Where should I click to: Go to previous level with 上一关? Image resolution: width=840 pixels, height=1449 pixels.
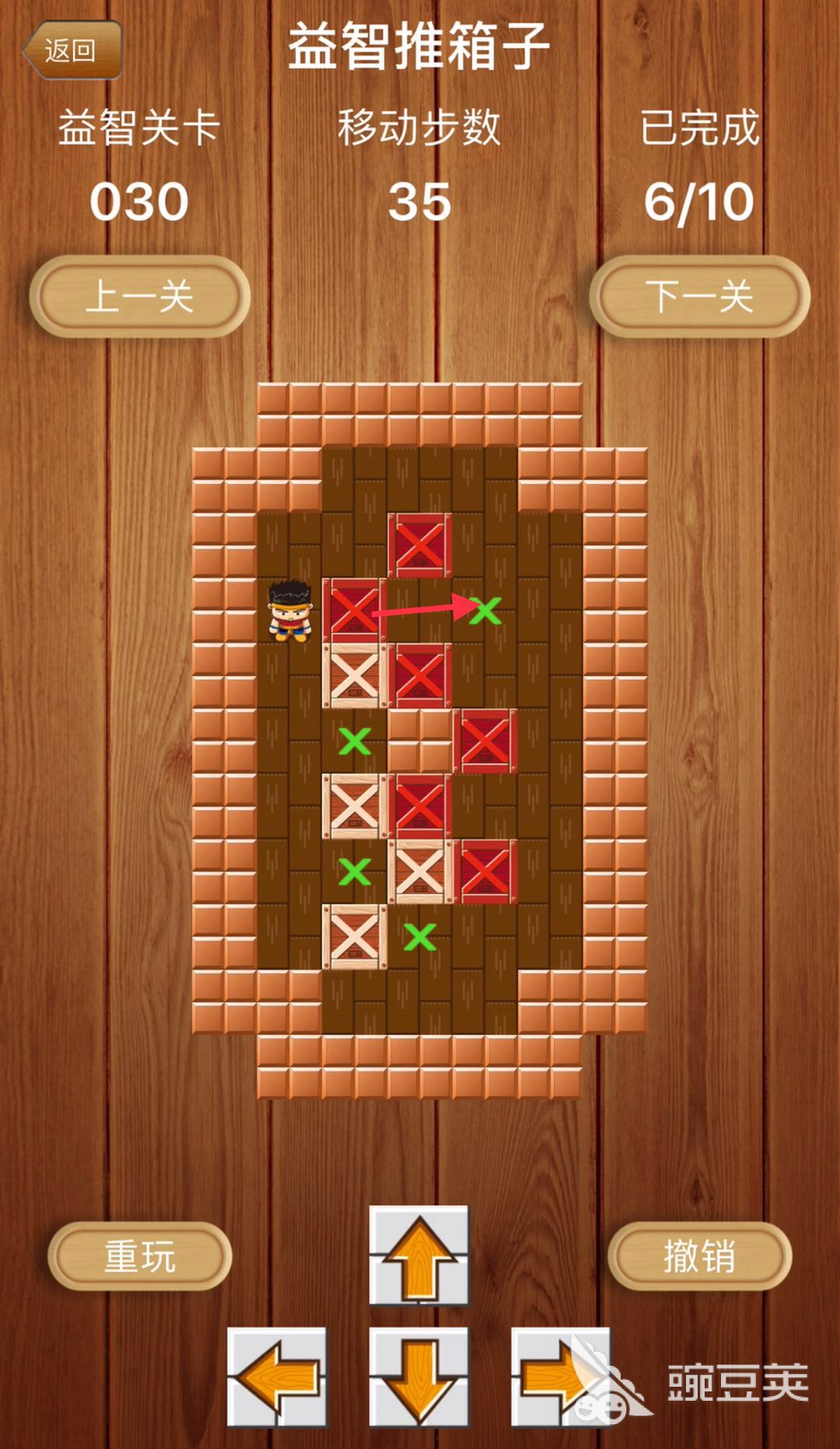(140, 296)
